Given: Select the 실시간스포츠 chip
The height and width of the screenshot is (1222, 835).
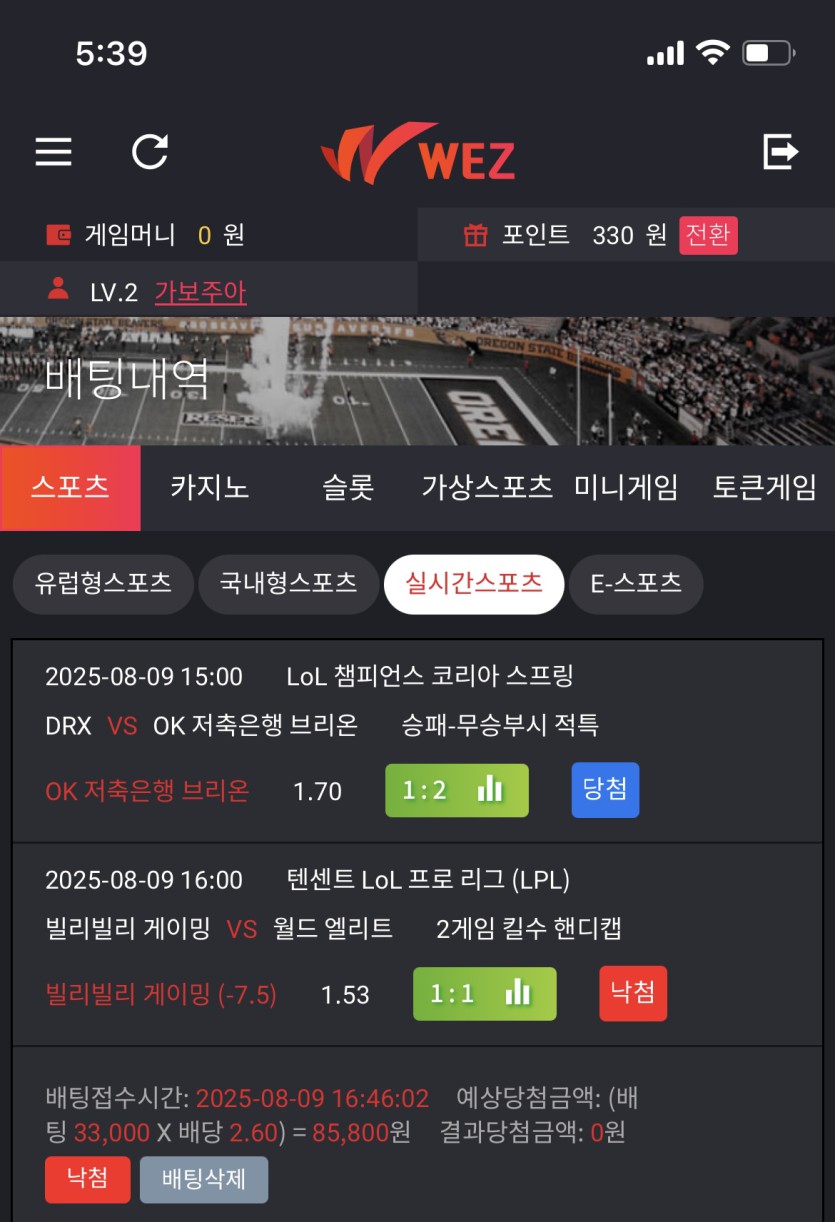Looking at the screenshot, I should 474,584.
